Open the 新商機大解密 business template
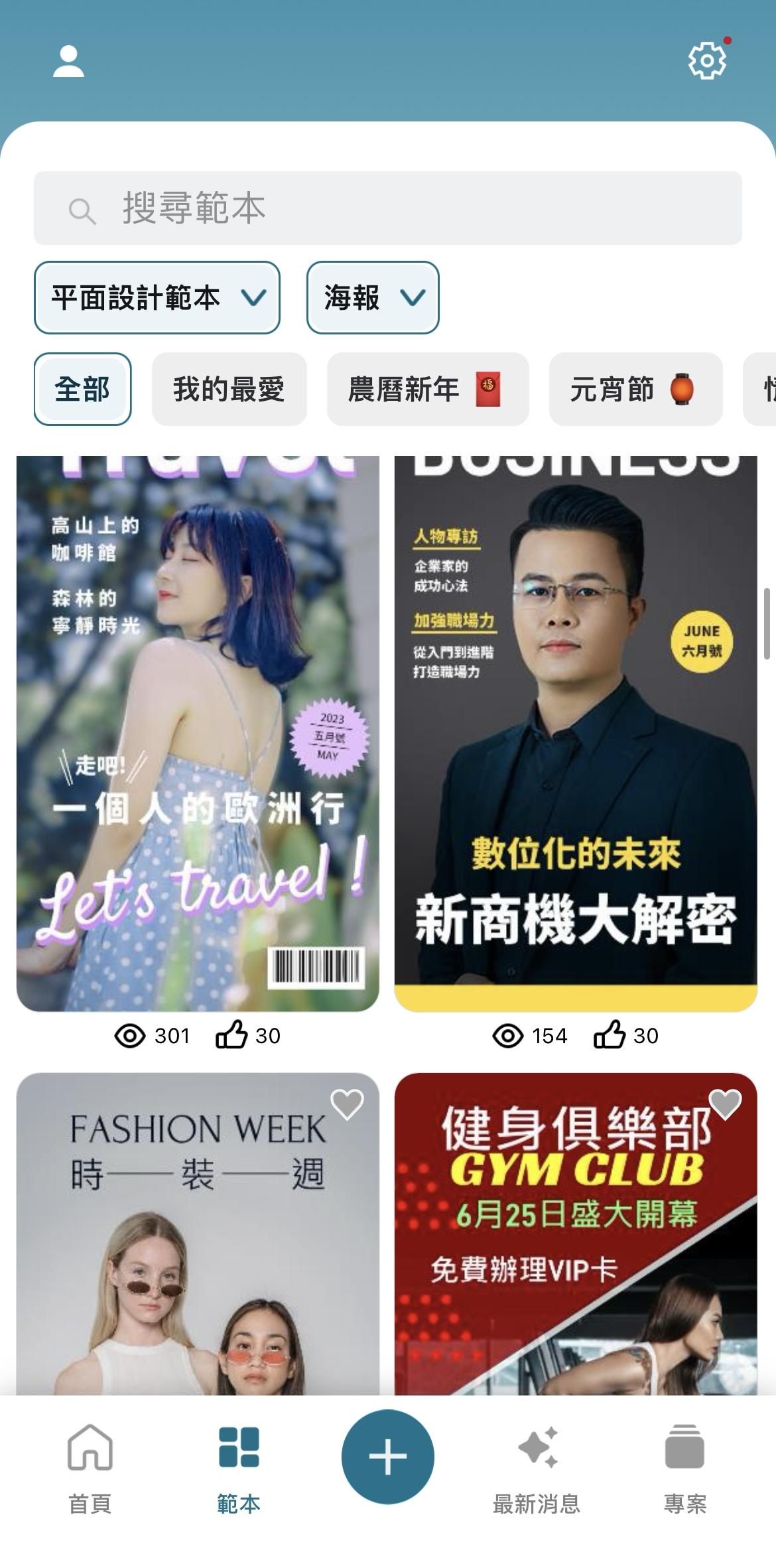The width and height of the screenshot is (776, 1568). (576, 733)
